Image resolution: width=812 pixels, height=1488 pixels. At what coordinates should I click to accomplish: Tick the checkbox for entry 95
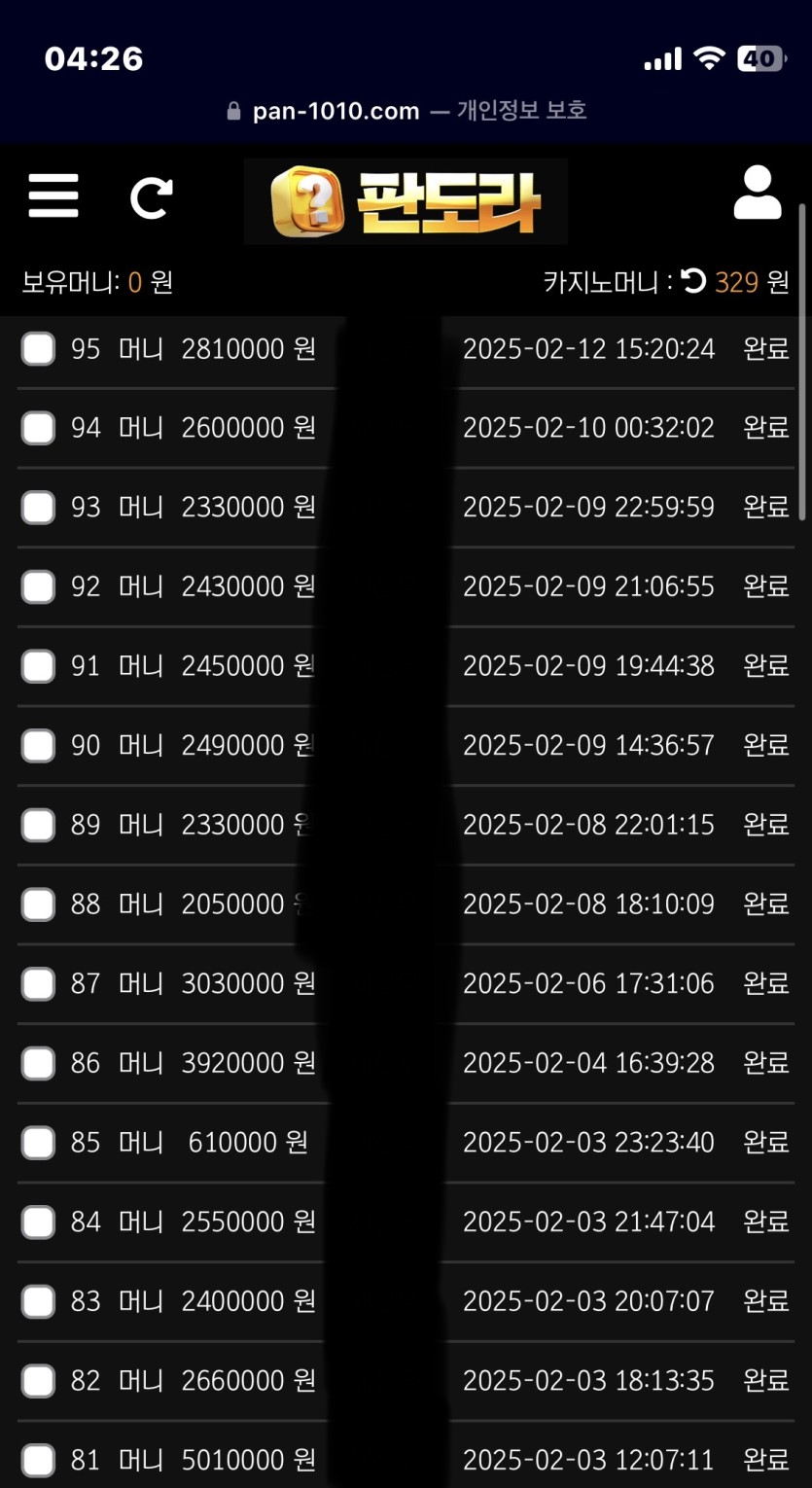(38, 348)
